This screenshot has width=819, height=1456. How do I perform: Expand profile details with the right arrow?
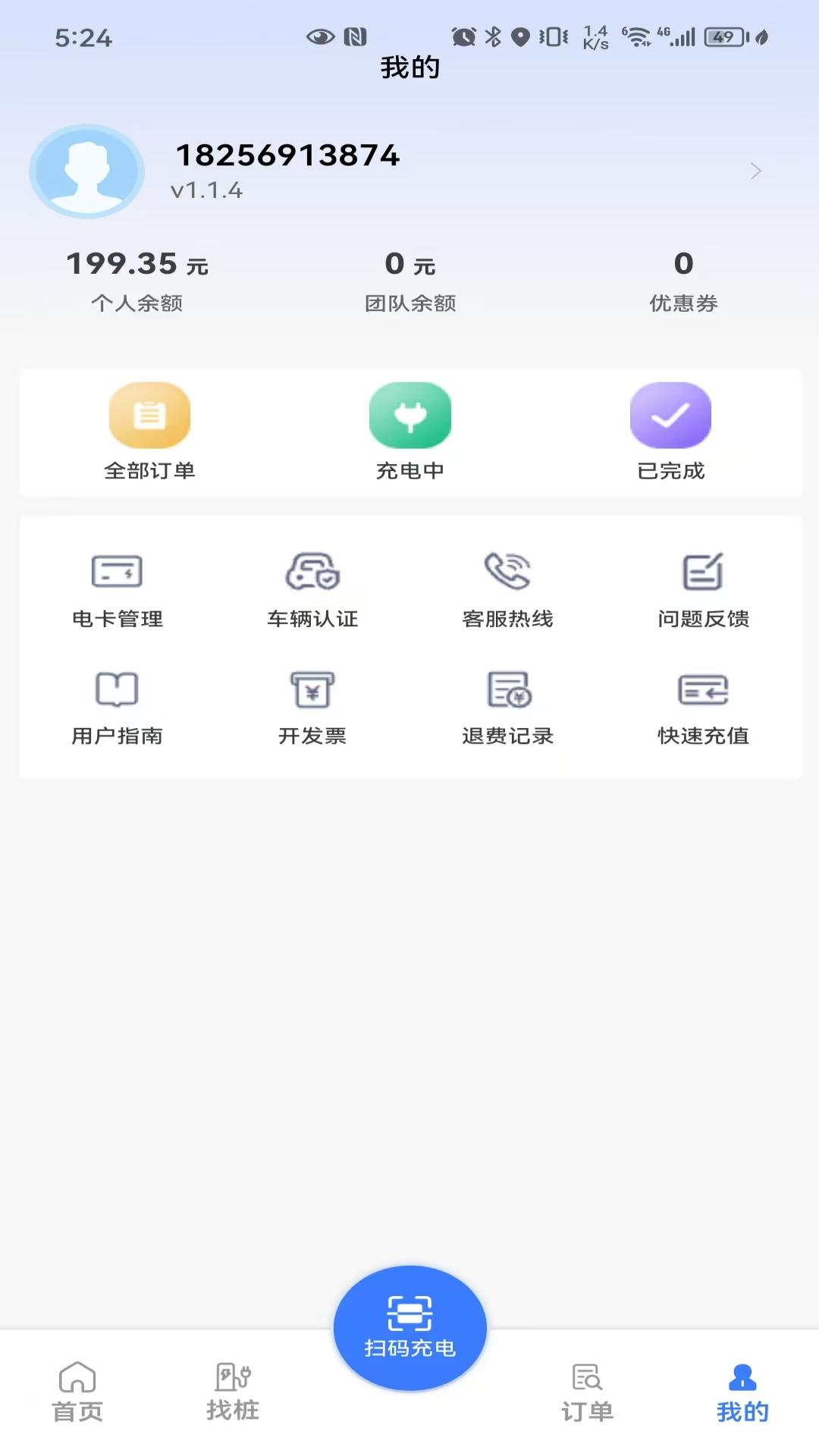click(x=755, y=171)
